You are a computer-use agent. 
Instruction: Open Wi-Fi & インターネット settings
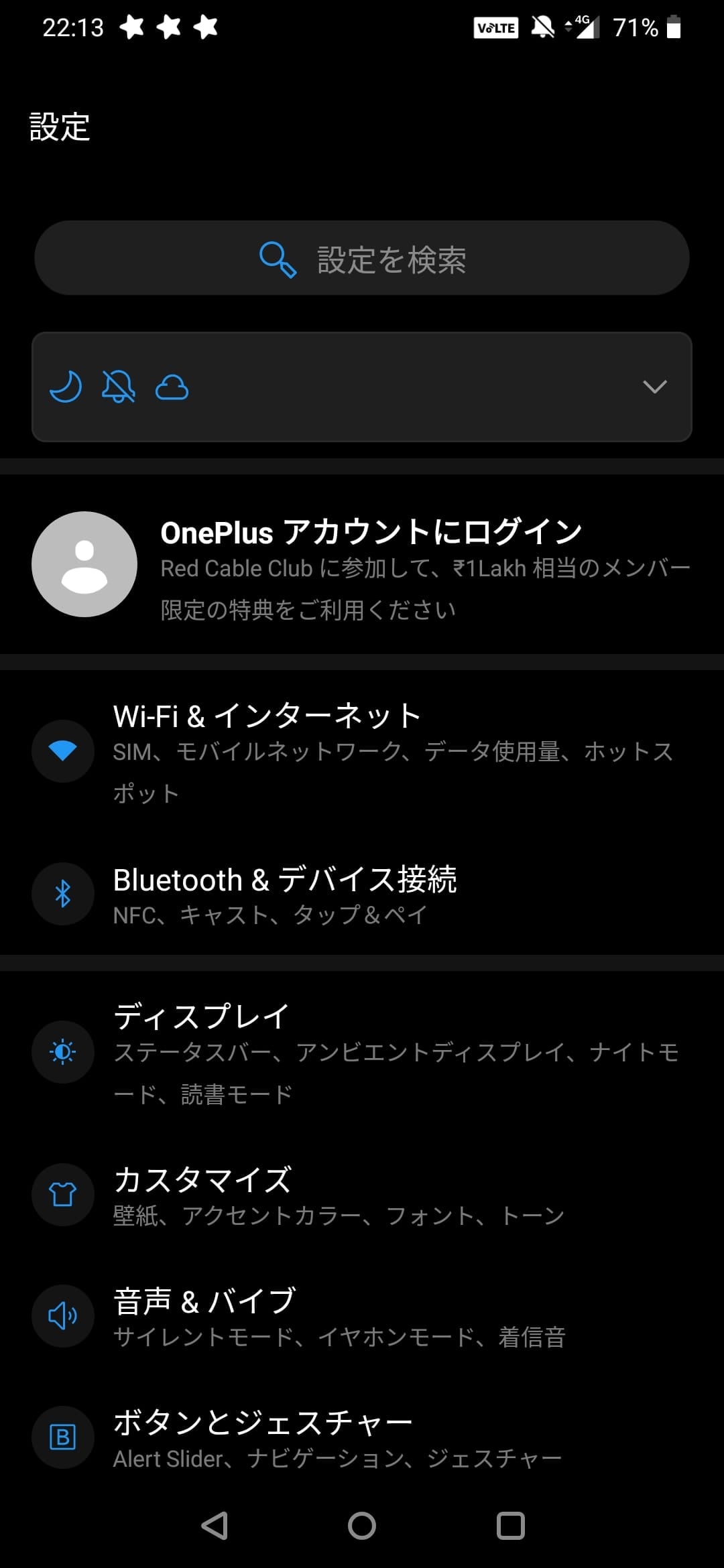coord(362,752)
